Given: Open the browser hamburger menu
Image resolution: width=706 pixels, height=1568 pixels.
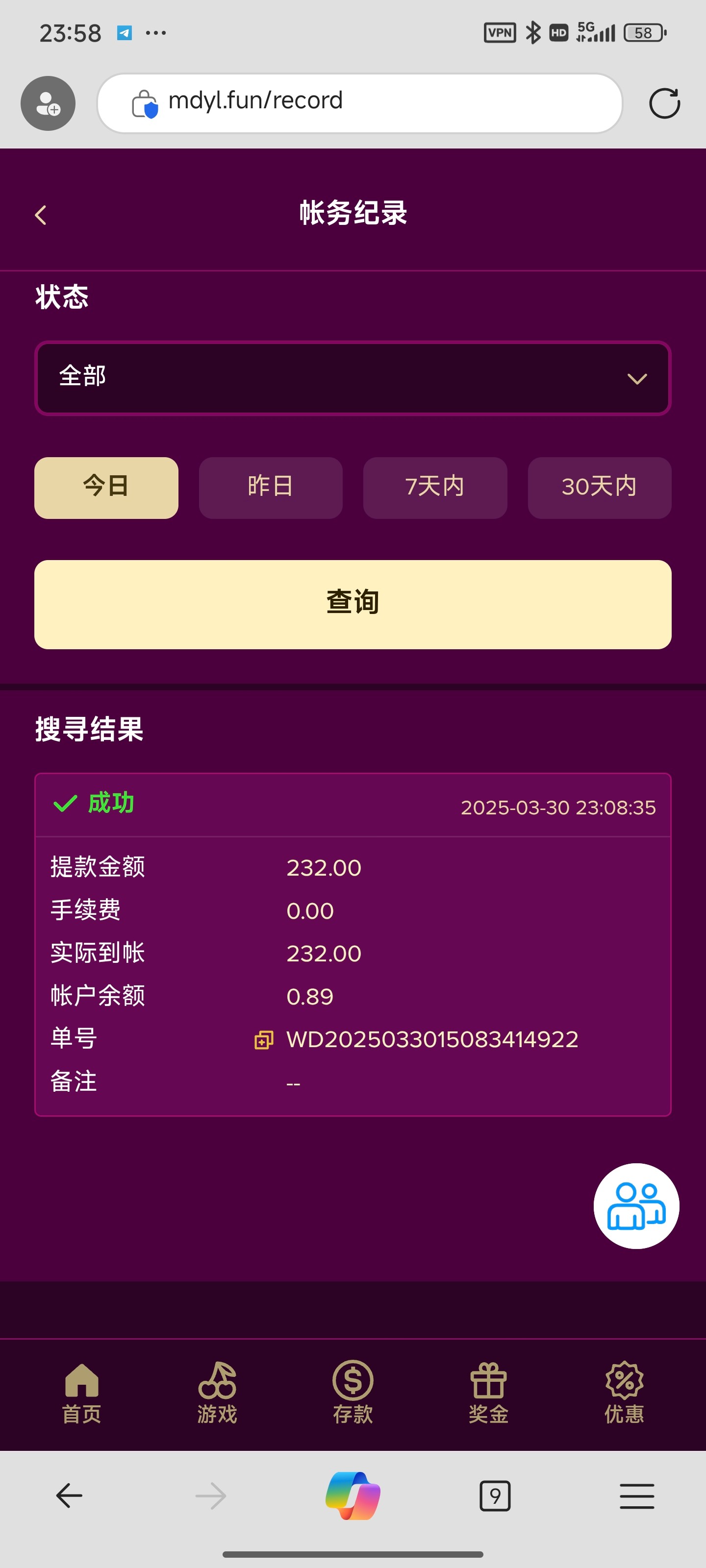Looking at the screenshot, I should tap(636, 1495).
